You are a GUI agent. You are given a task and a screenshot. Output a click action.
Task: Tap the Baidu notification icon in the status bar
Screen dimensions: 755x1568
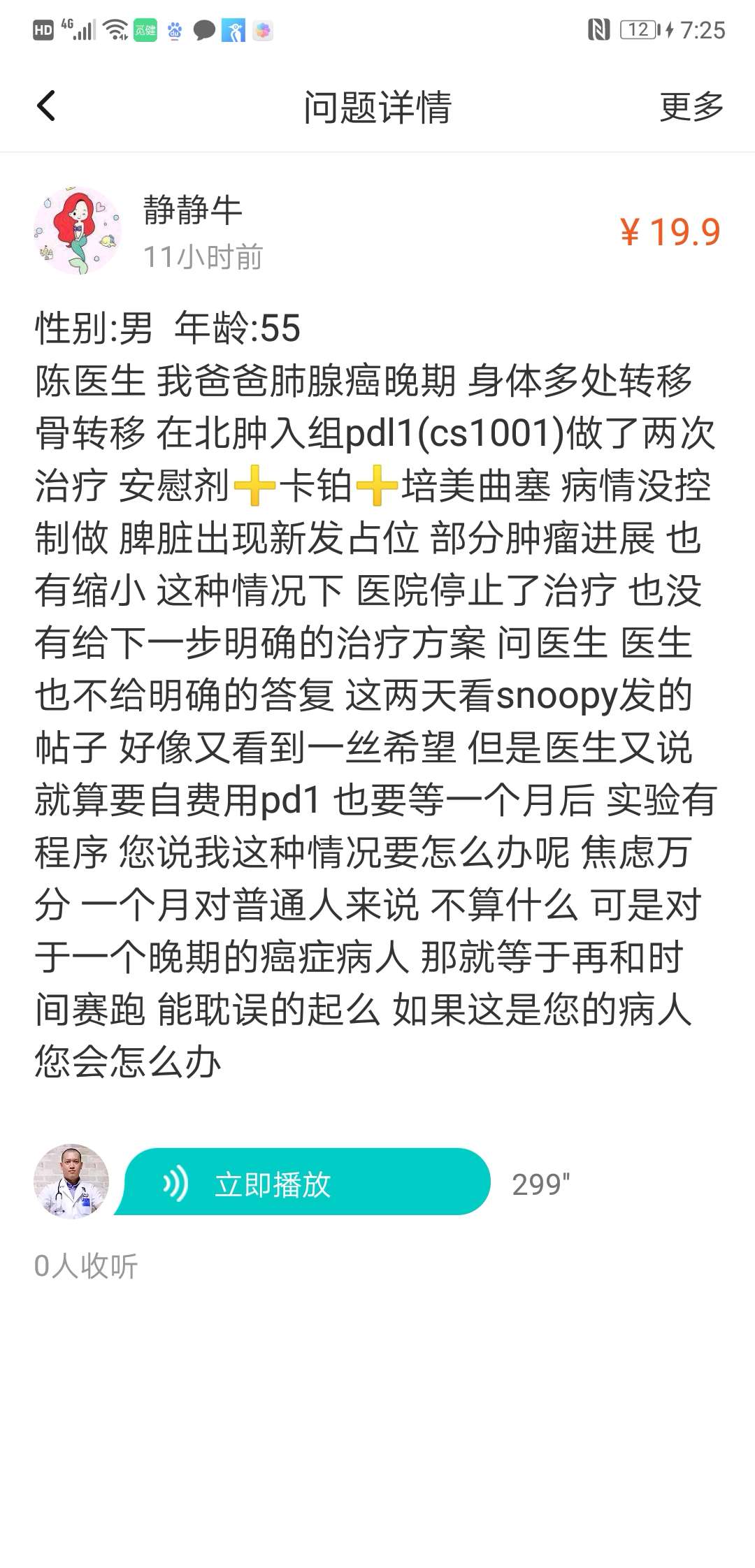173,29
